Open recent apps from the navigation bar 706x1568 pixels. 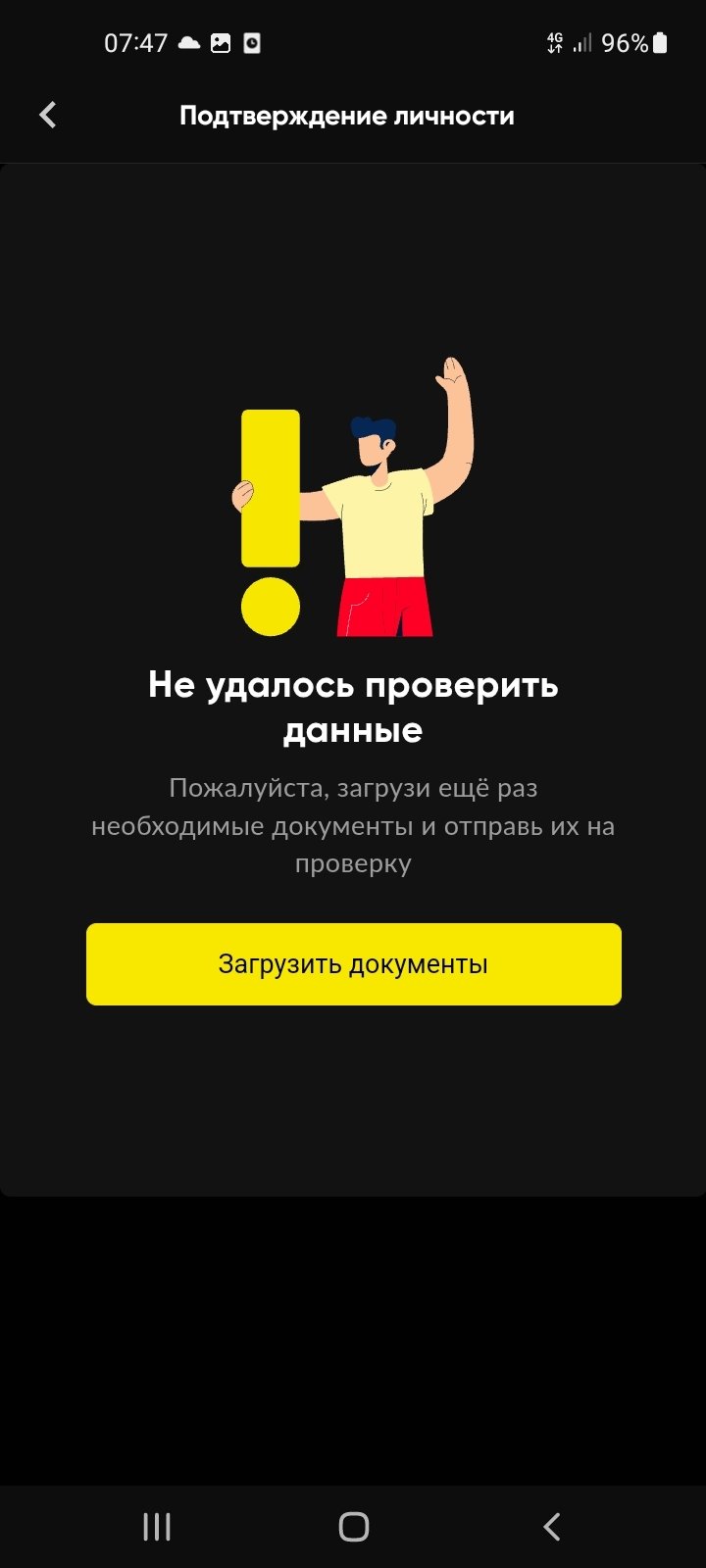157,1526
